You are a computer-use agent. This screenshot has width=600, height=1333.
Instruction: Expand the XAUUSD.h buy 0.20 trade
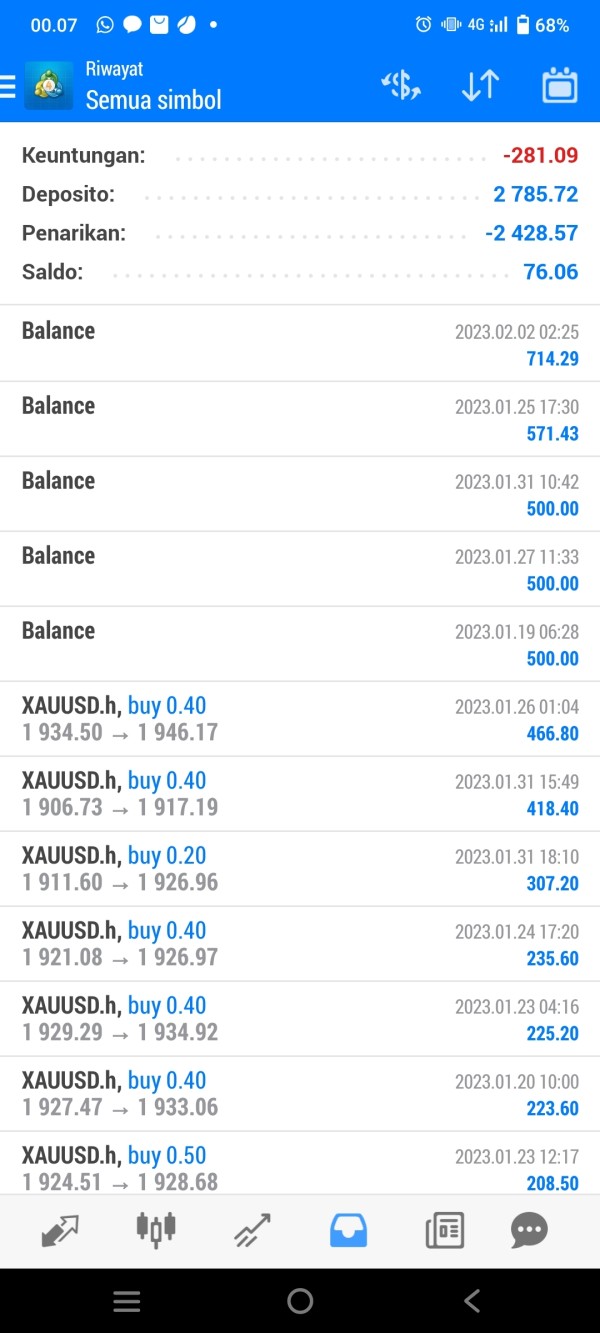pos(300,869)
